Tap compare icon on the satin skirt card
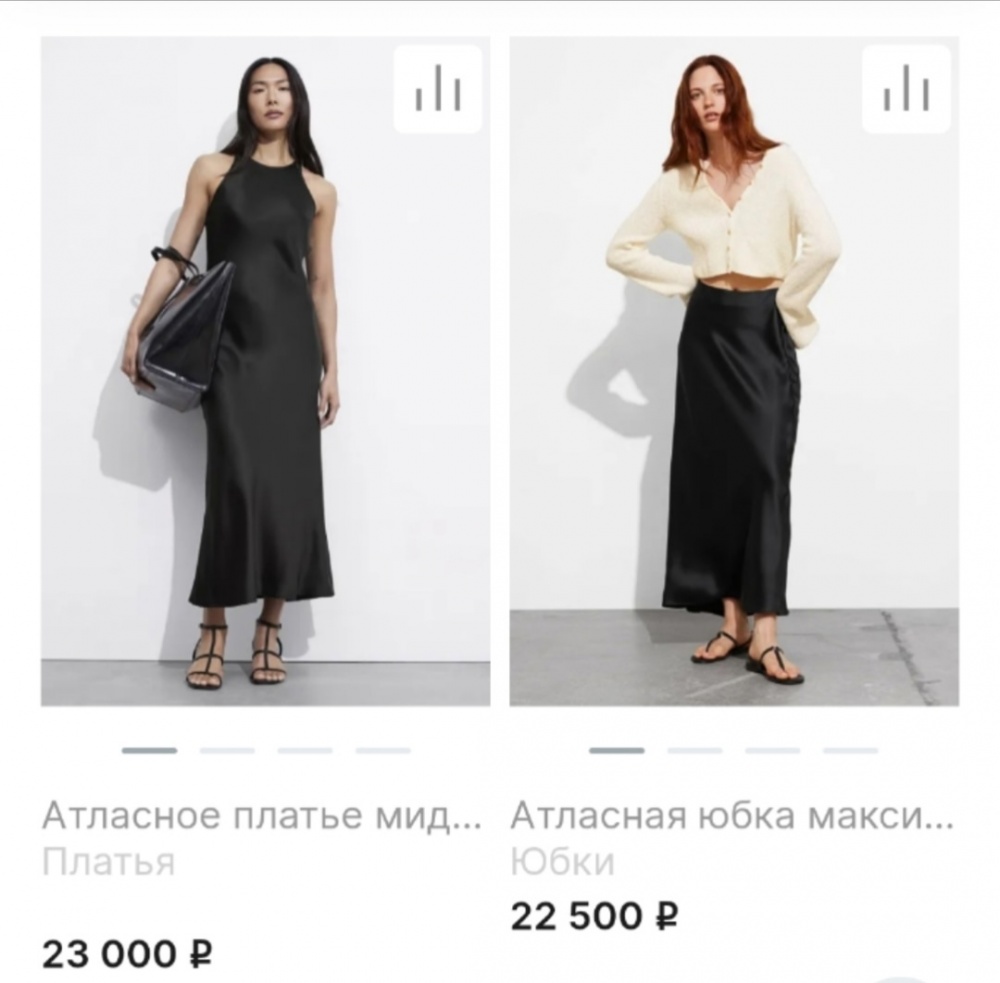This screenshot has width=1000, height=983. [x=905, y=89]
